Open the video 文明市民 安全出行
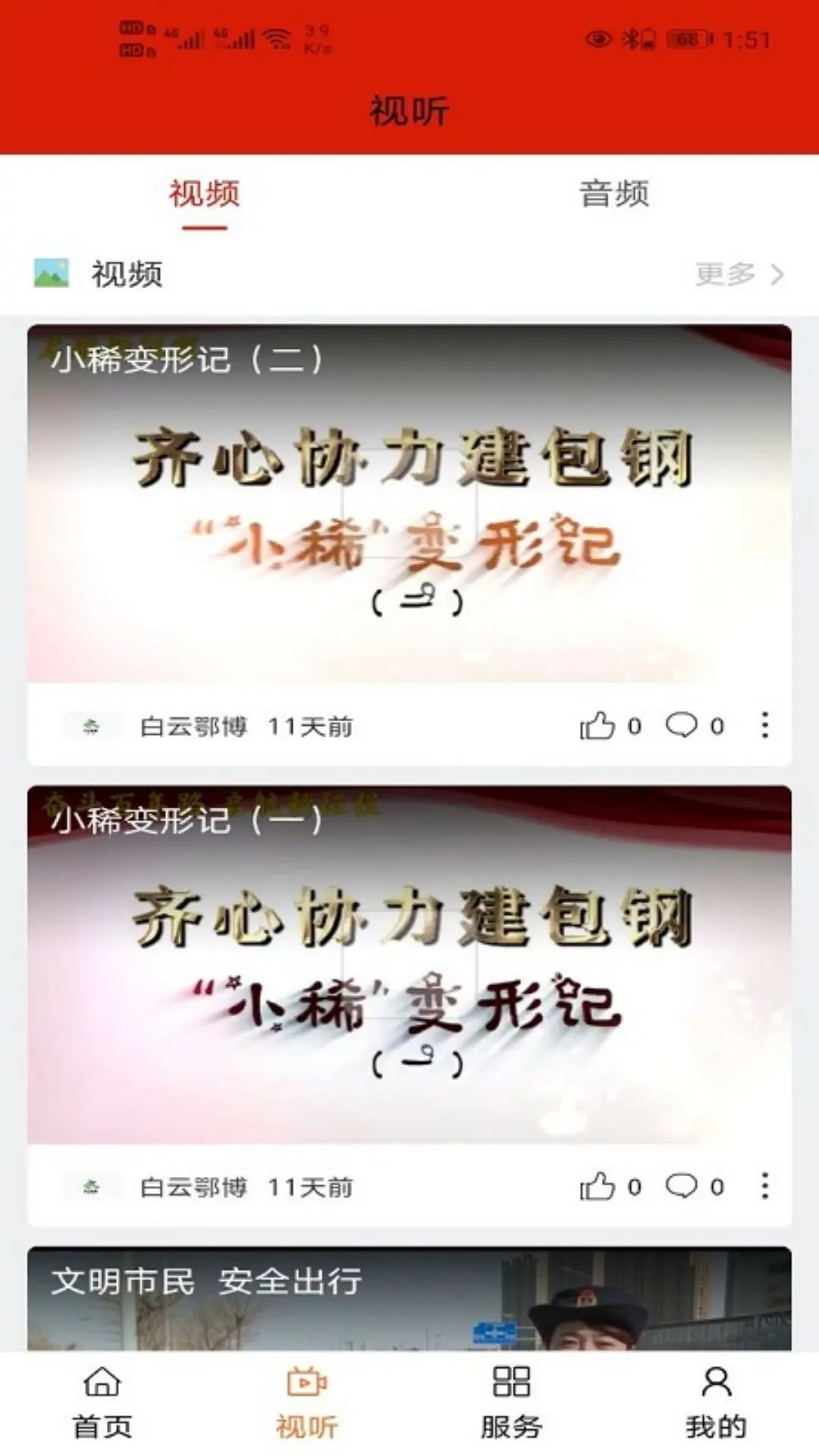Screen dimensions: 819x1456 pos(409,1298)
